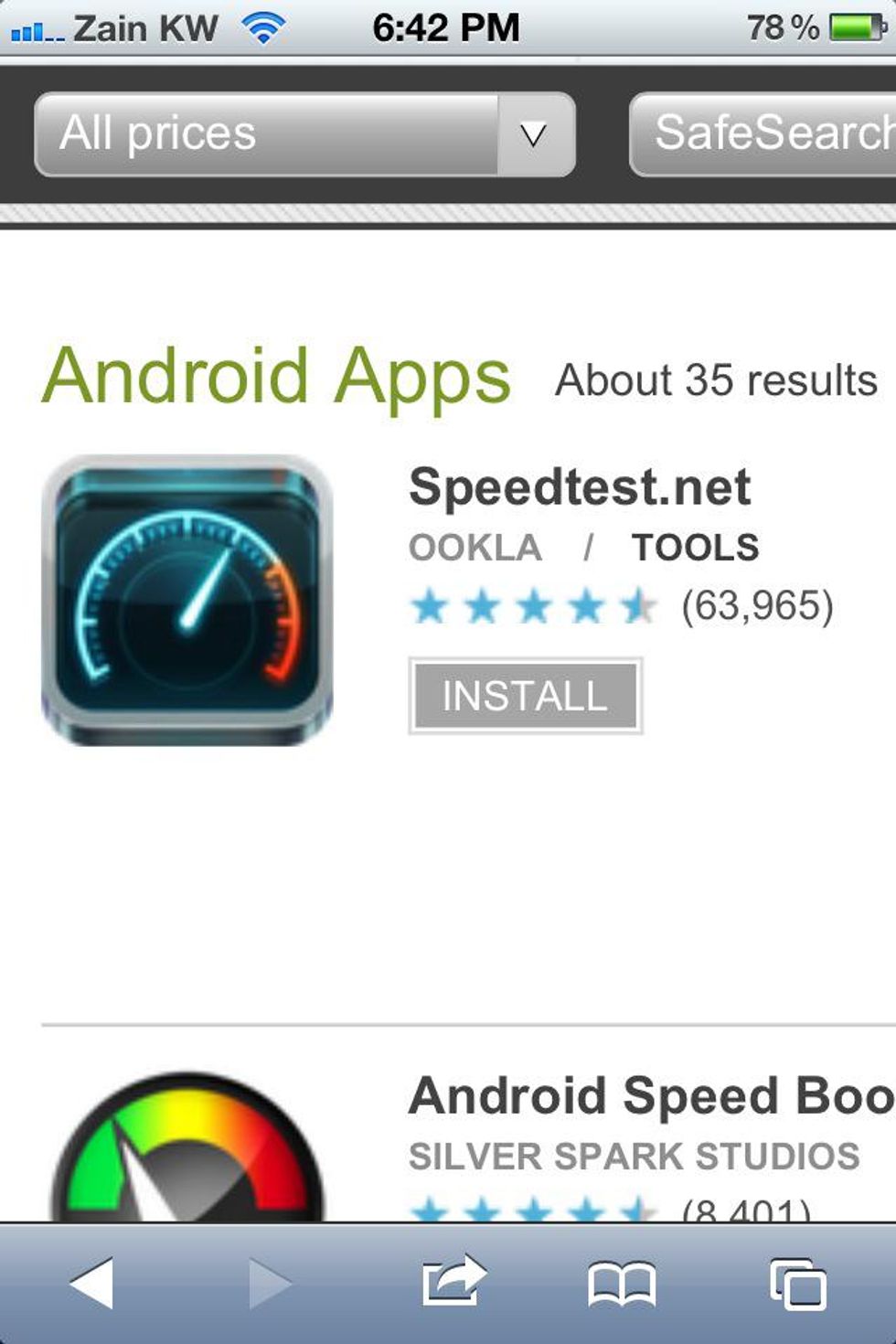Share this page from the toolbar

click(x=453, y=1281)
